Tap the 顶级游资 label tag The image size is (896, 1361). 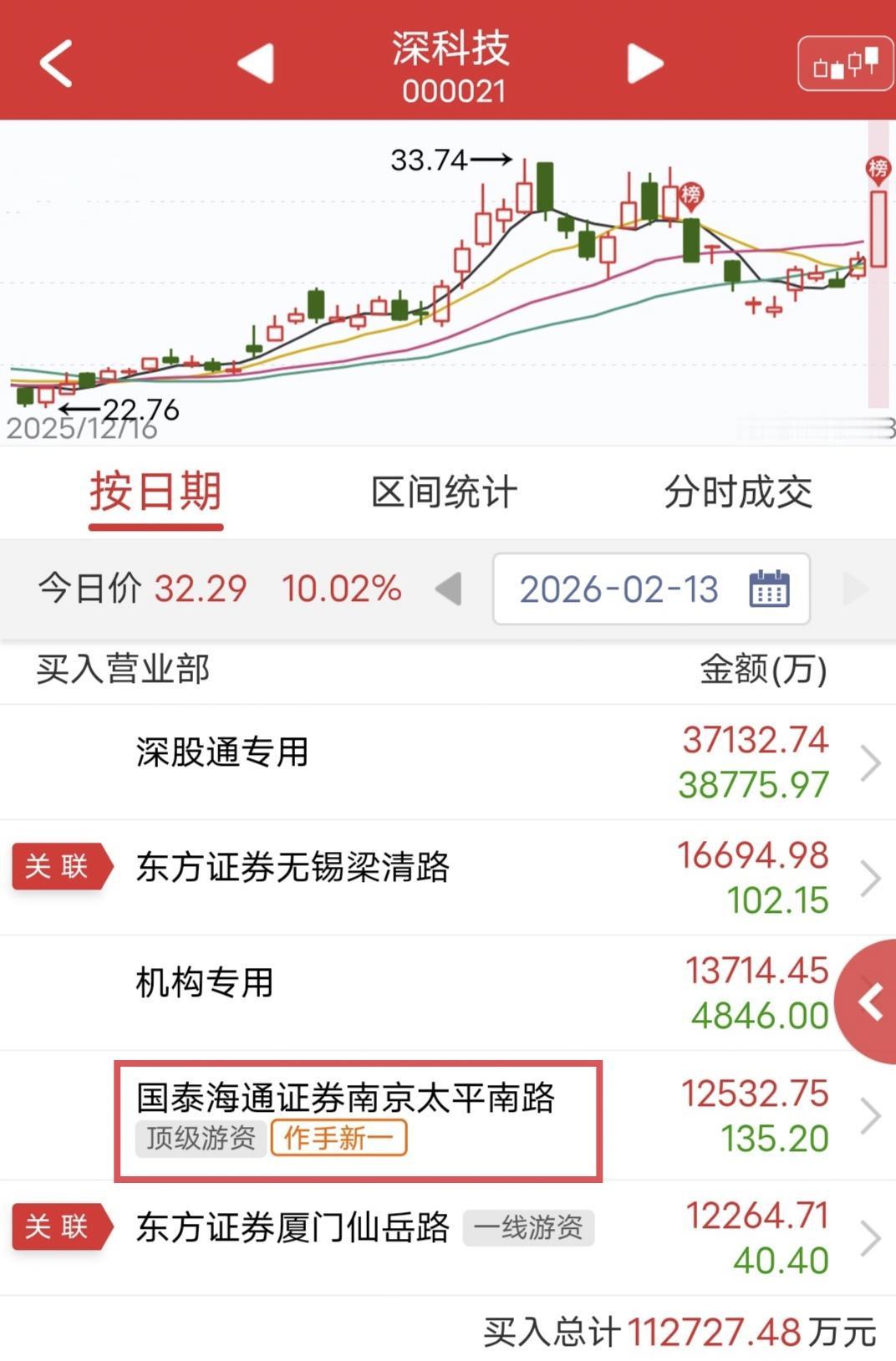point(199,1138)
